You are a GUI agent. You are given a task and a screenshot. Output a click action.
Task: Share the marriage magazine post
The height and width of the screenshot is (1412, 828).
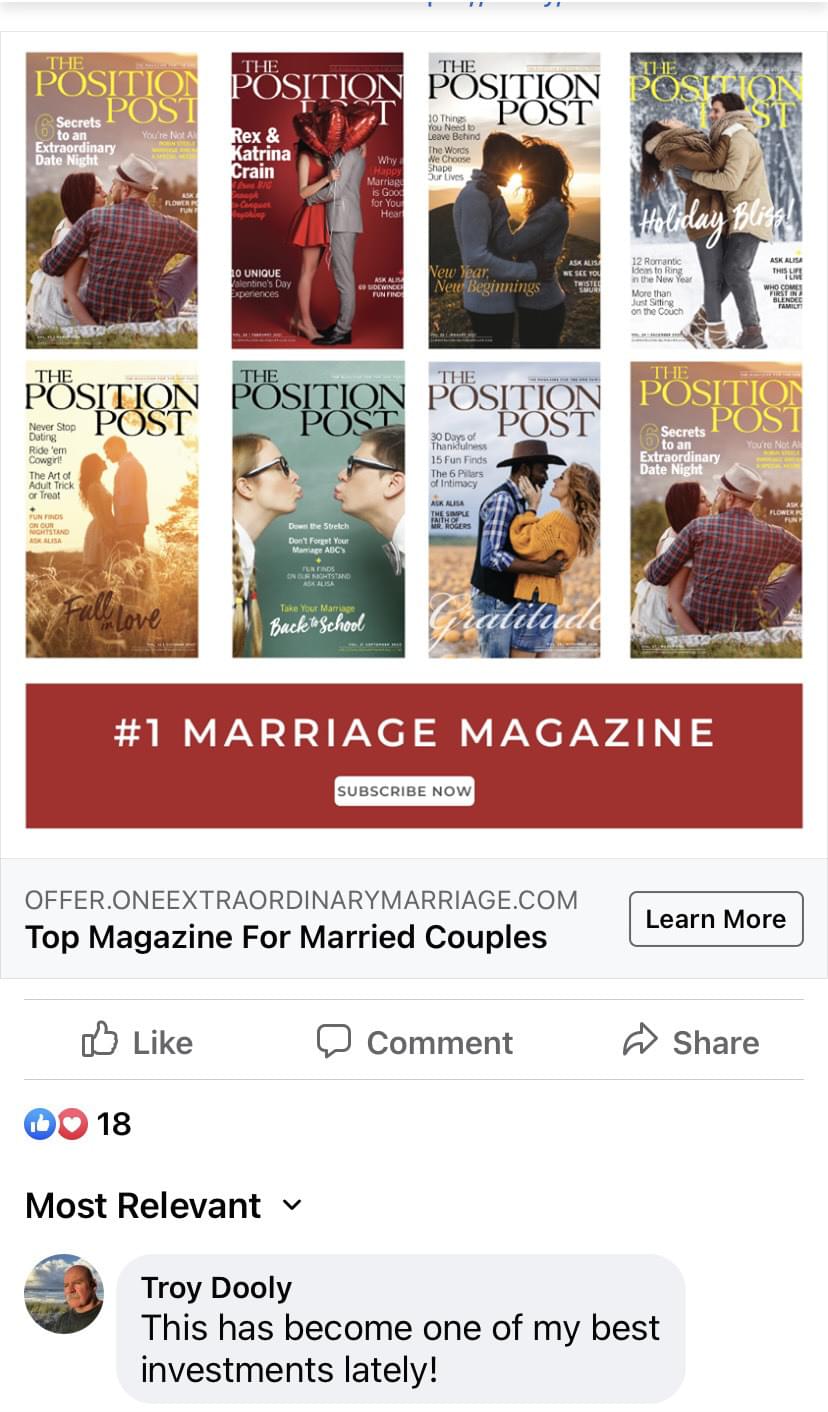(x=690, y=1042)
